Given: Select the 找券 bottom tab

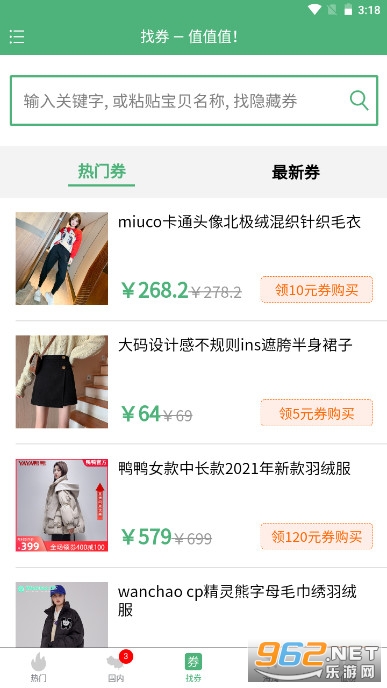Looking at the screenshot, I should pyautogui.click(x=193, y=667).
